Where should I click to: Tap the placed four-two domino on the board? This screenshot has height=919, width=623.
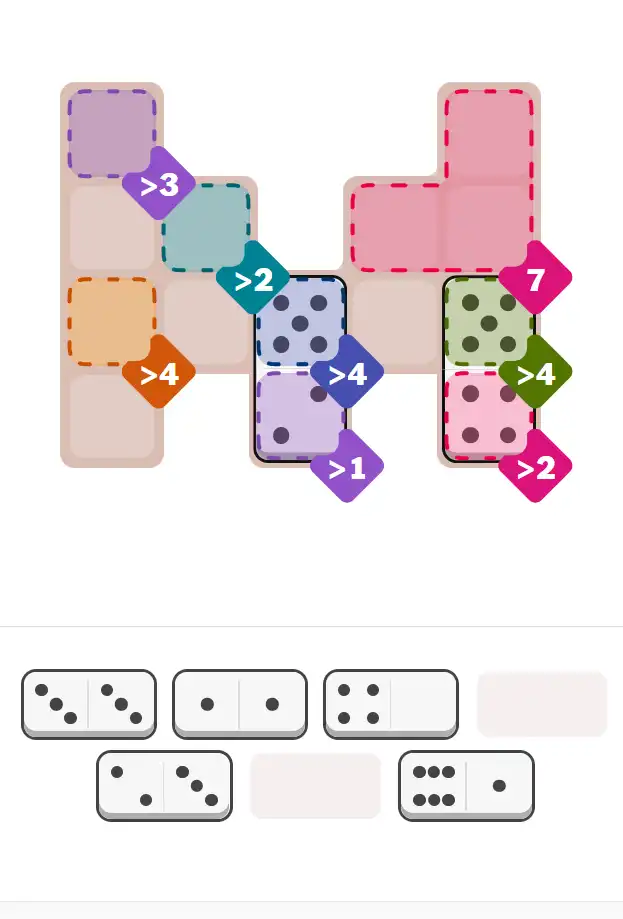tap(300, 369)
